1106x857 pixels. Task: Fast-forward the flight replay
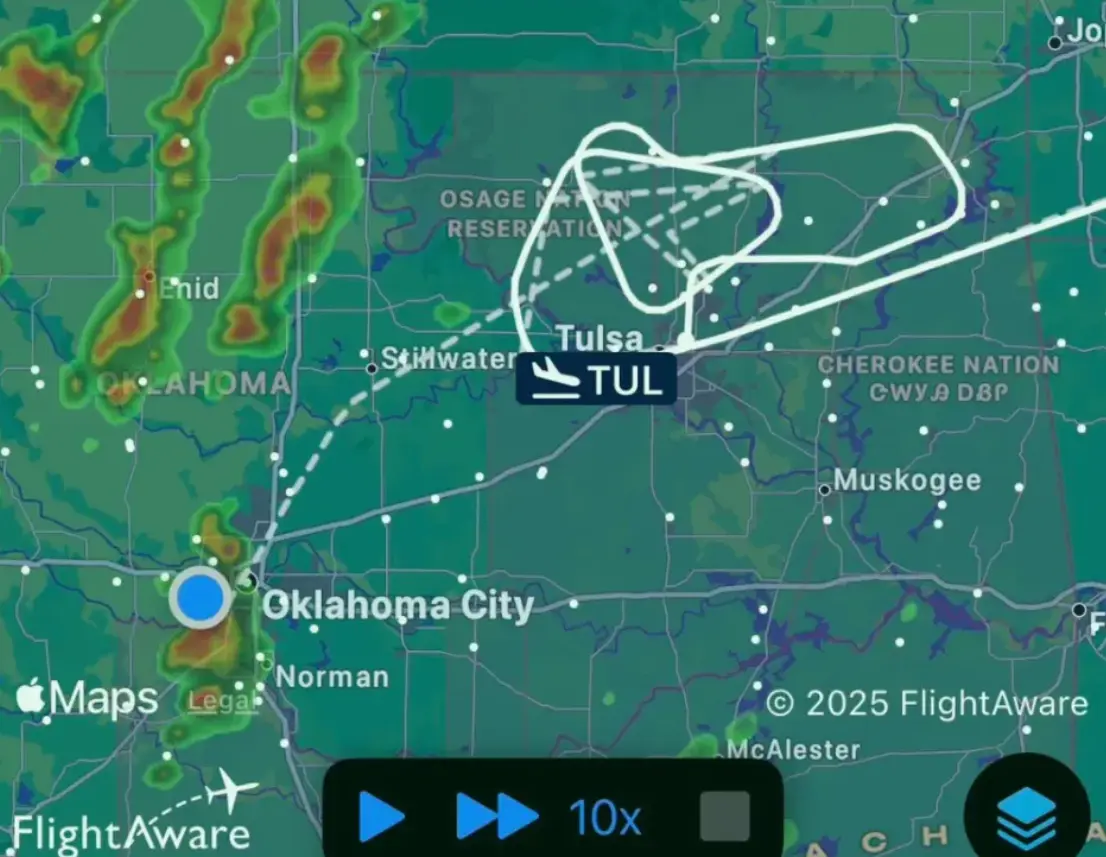[497, 817]
